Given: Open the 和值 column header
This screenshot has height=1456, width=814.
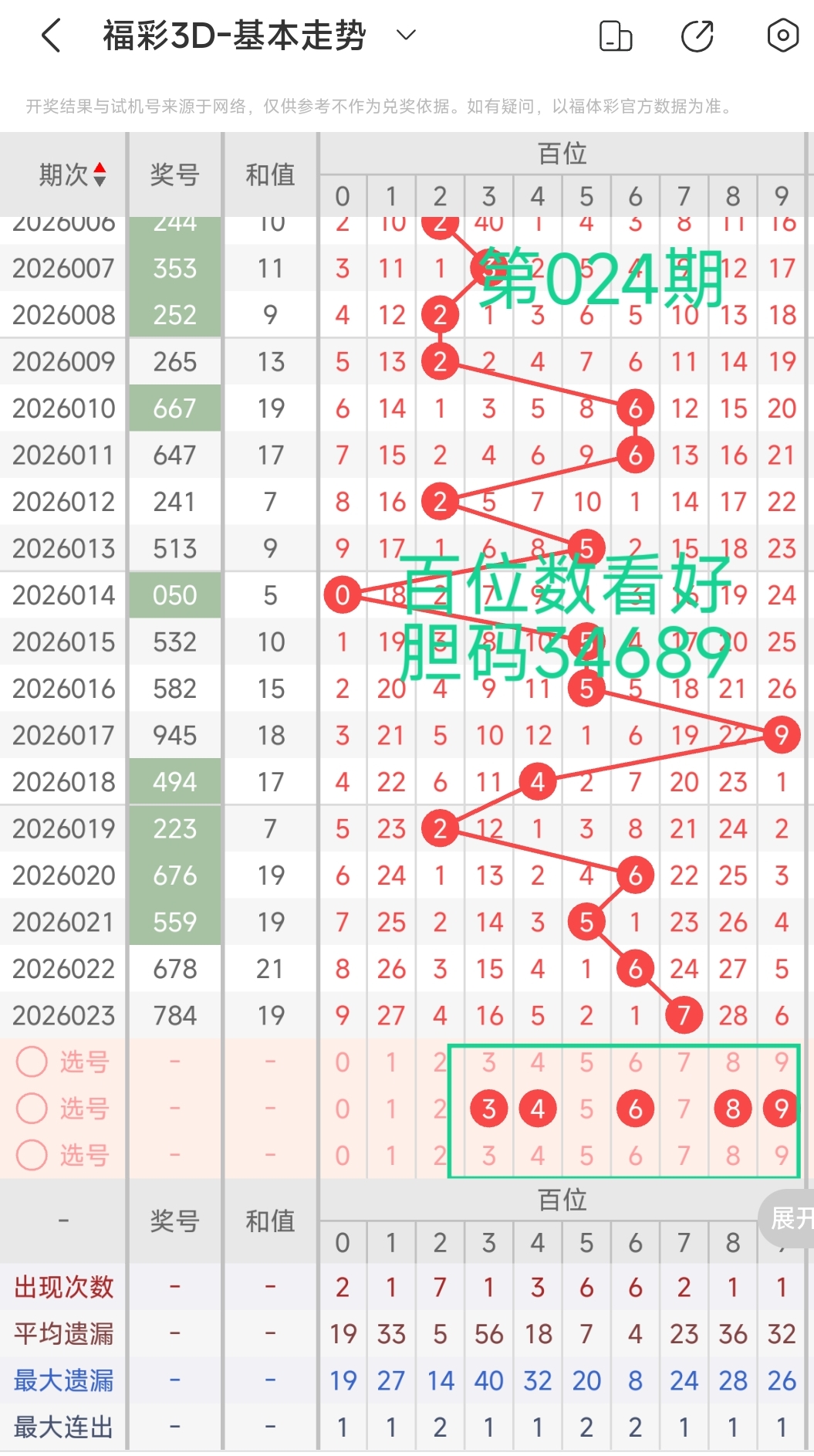Looking at the screenshot, I should 271,176.
